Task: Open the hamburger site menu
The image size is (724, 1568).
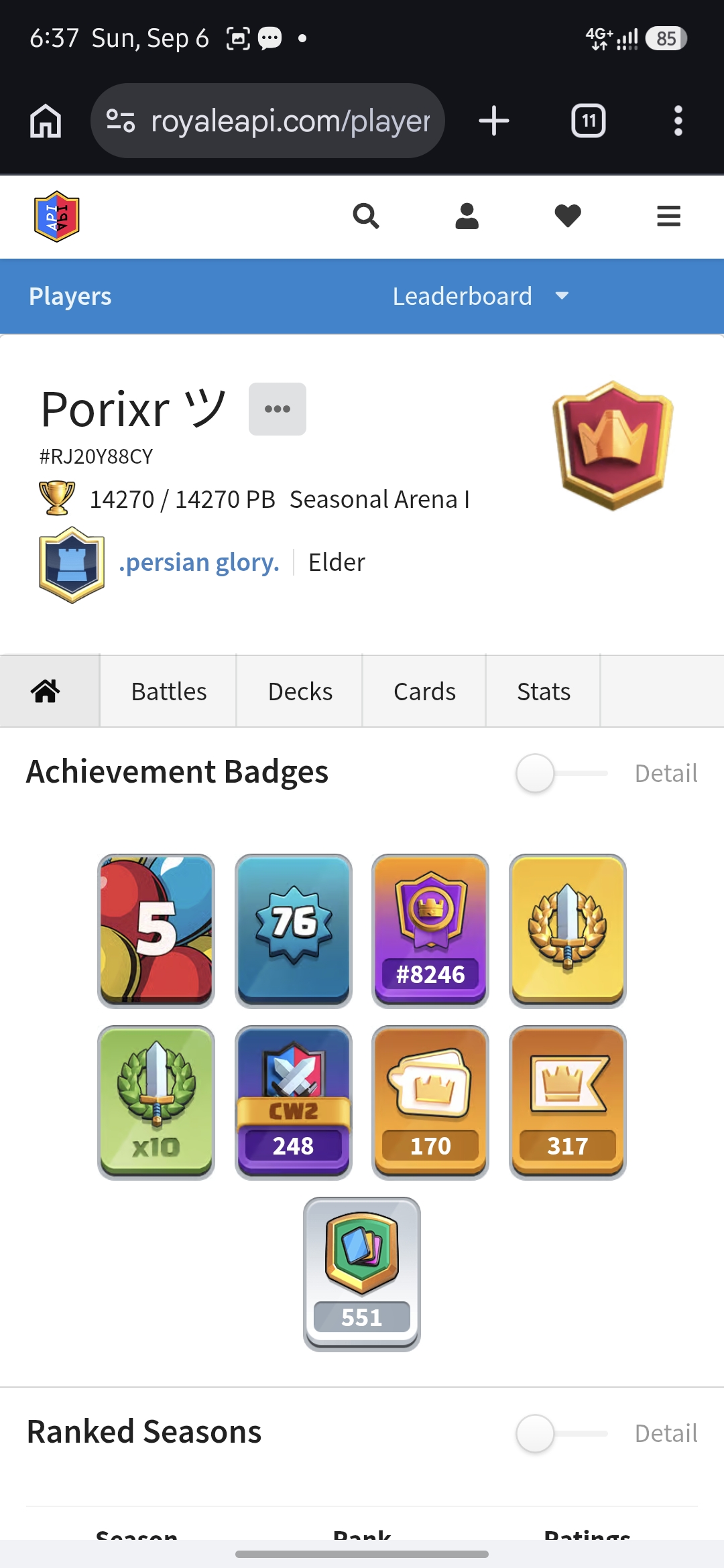Action: [x=669, y=216]
